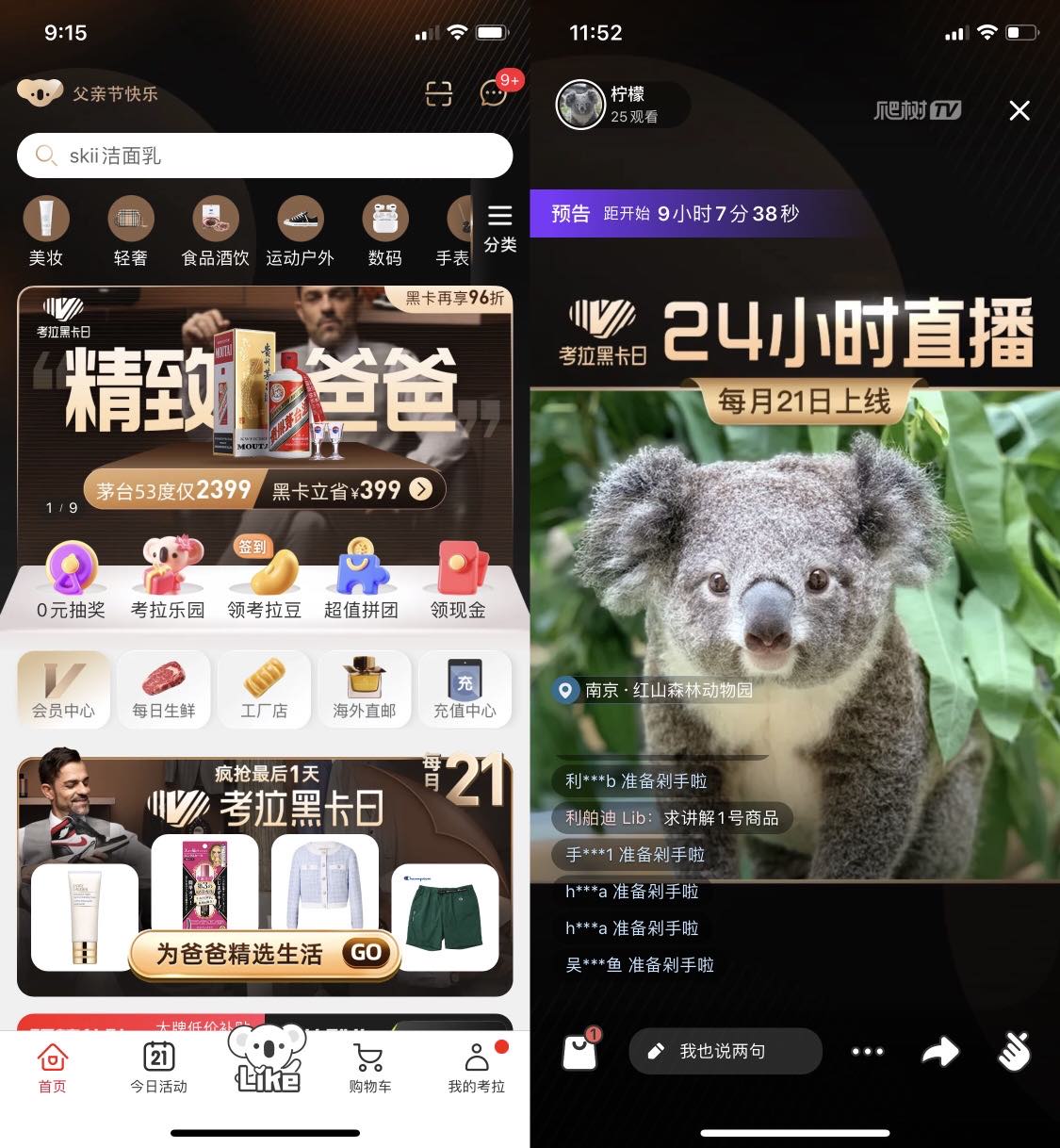Open the messages icon with 9+ badge
1060x1148 pixels.
[x=494, y=92]
